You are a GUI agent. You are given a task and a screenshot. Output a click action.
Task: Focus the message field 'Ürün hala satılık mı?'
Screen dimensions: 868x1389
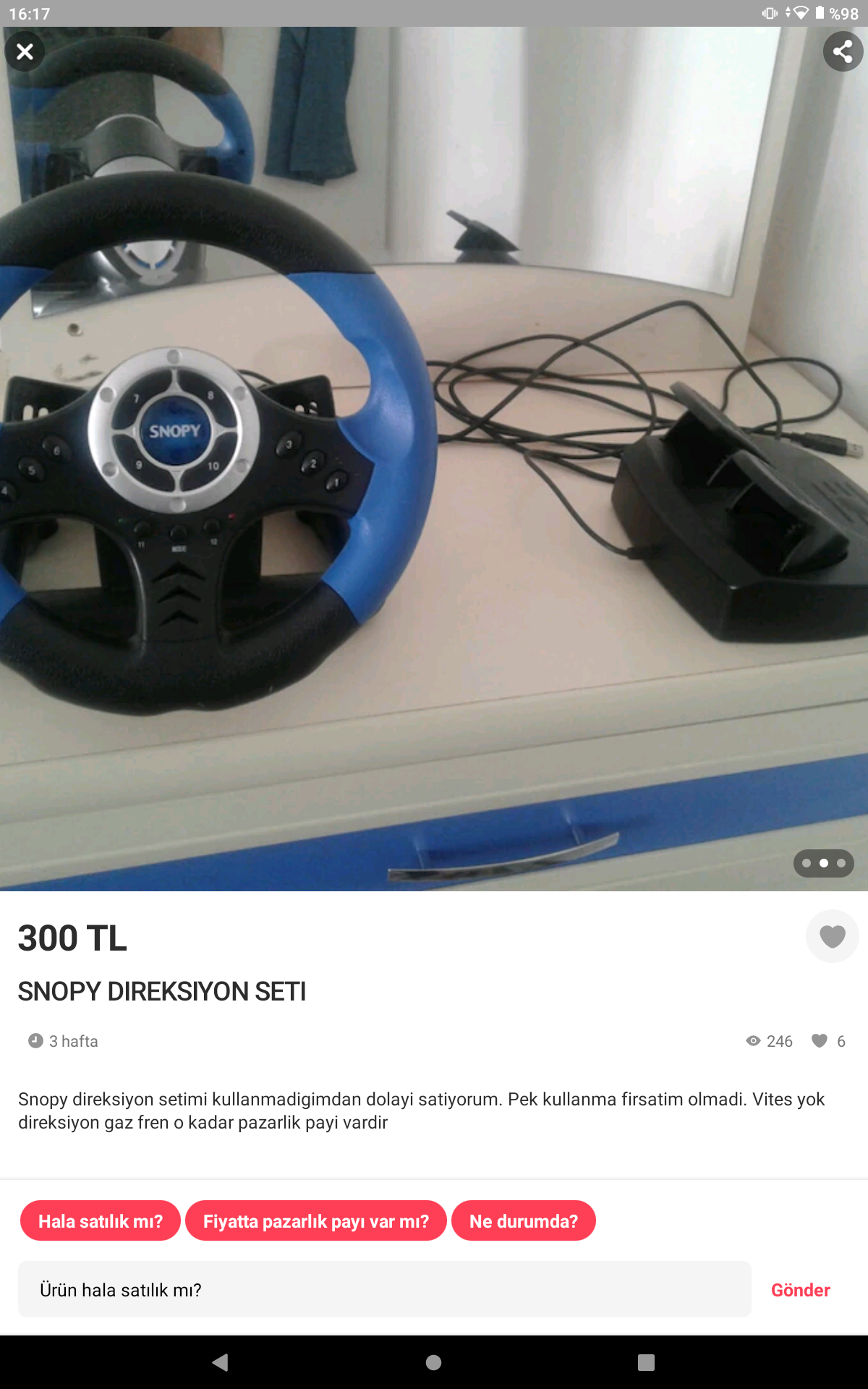coord(384,1290)
